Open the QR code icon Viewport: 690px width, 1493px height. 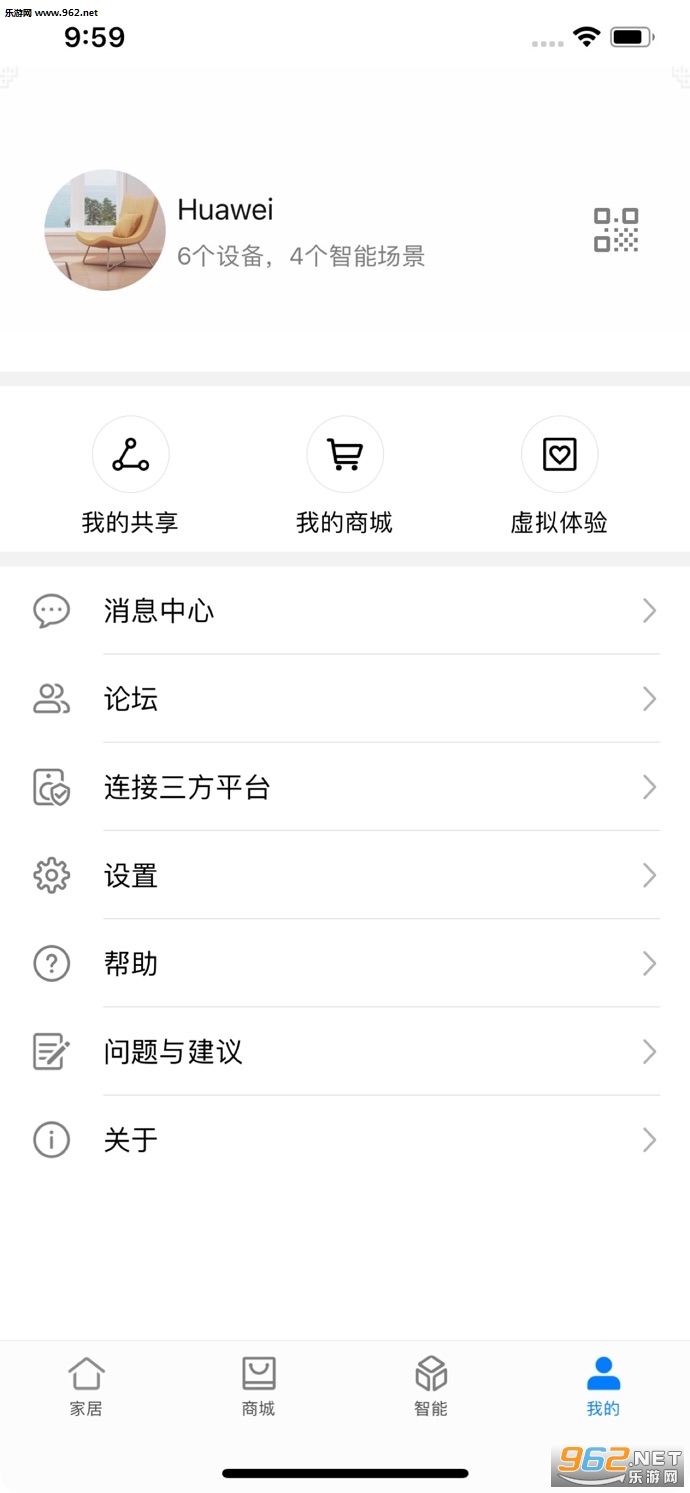(616, 230)
